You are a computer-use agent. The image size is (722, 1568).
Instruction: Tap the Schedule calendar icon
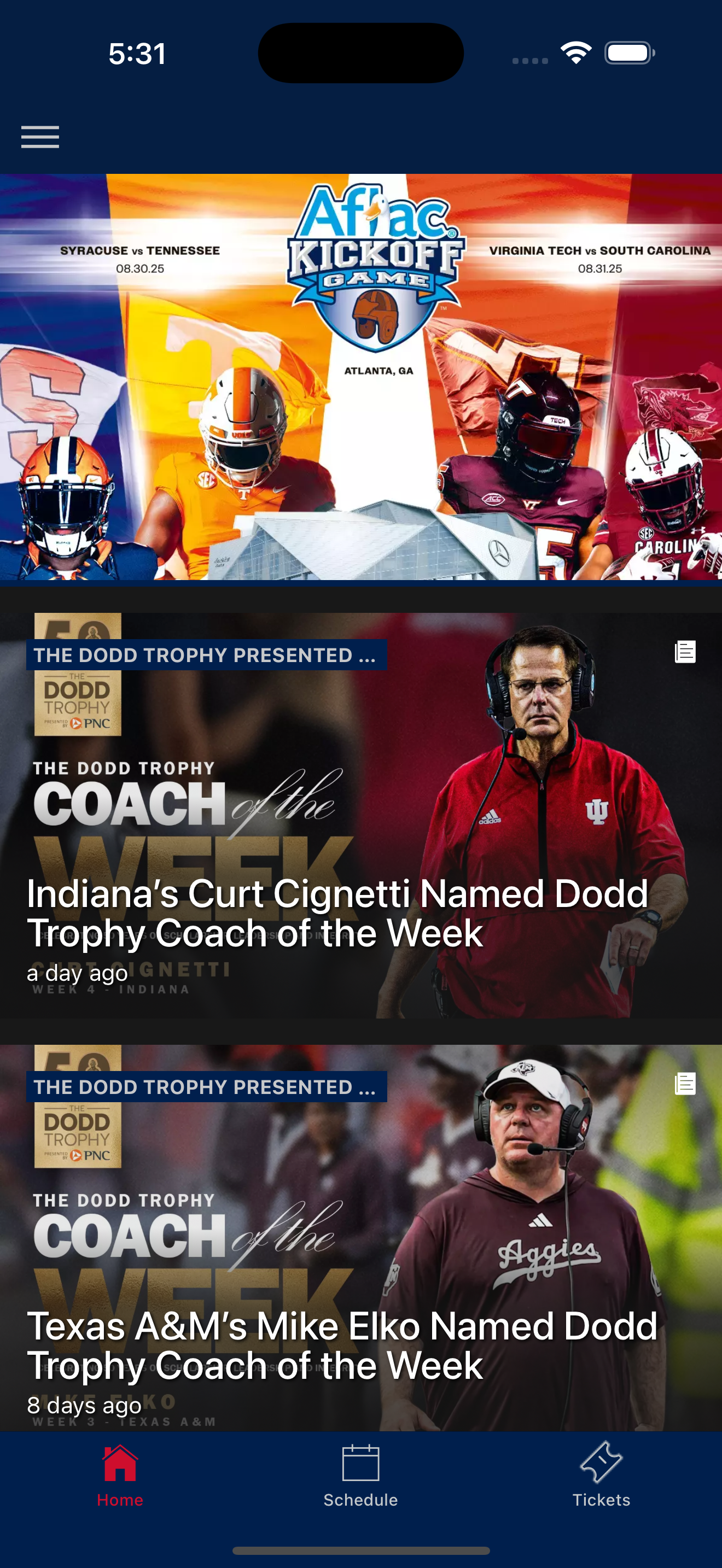click(360, 1460)
